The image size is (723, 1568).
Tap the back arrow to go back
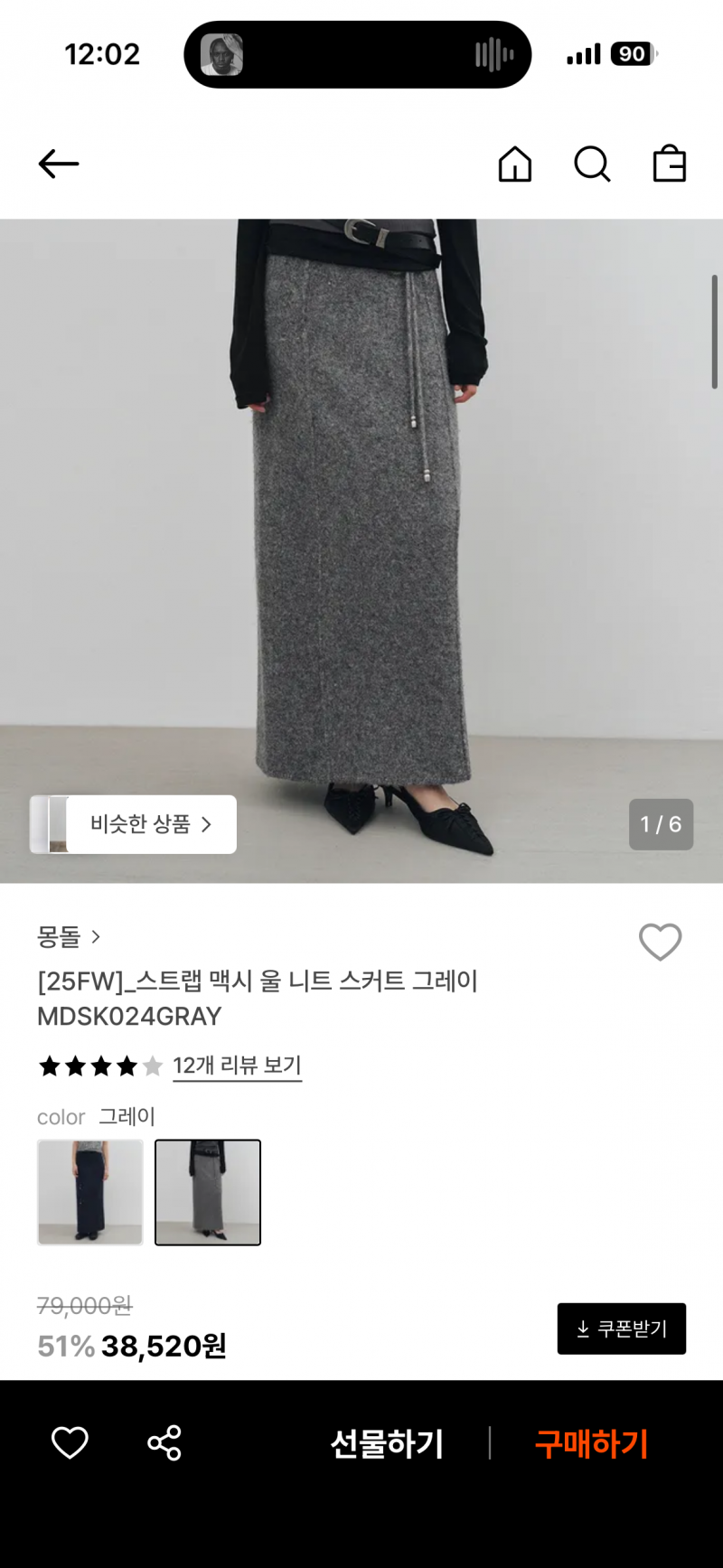coord(58,164)
